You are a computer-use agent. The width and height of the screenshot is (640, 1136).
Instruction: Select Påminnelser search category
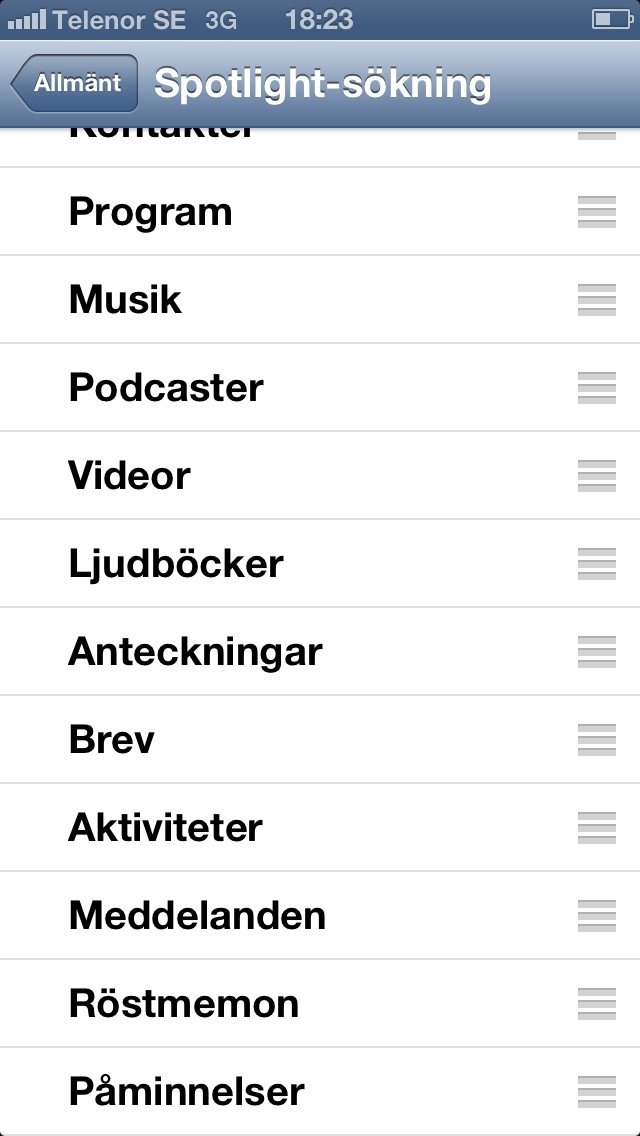[x=187, y=1092]
